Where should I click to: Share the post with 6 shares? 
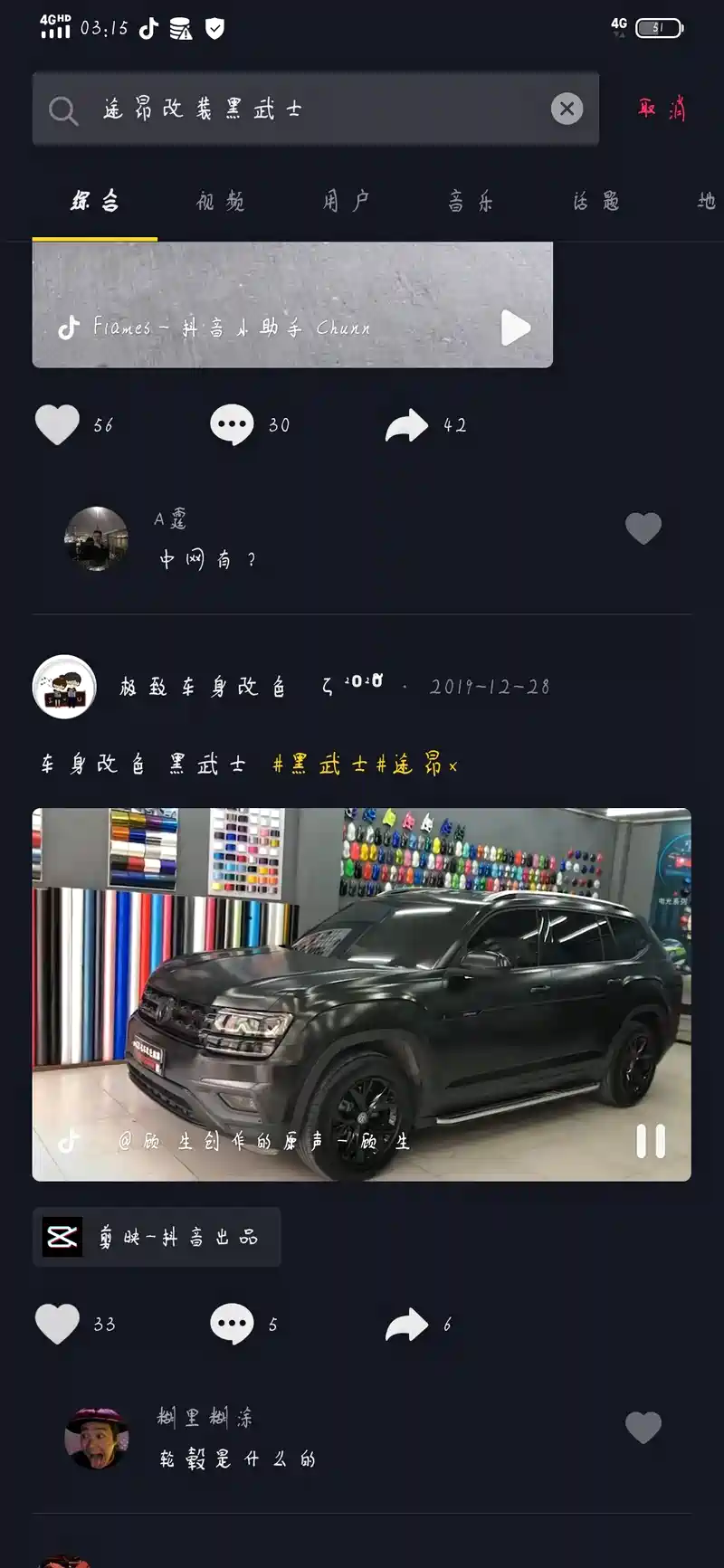[406, 1324]
